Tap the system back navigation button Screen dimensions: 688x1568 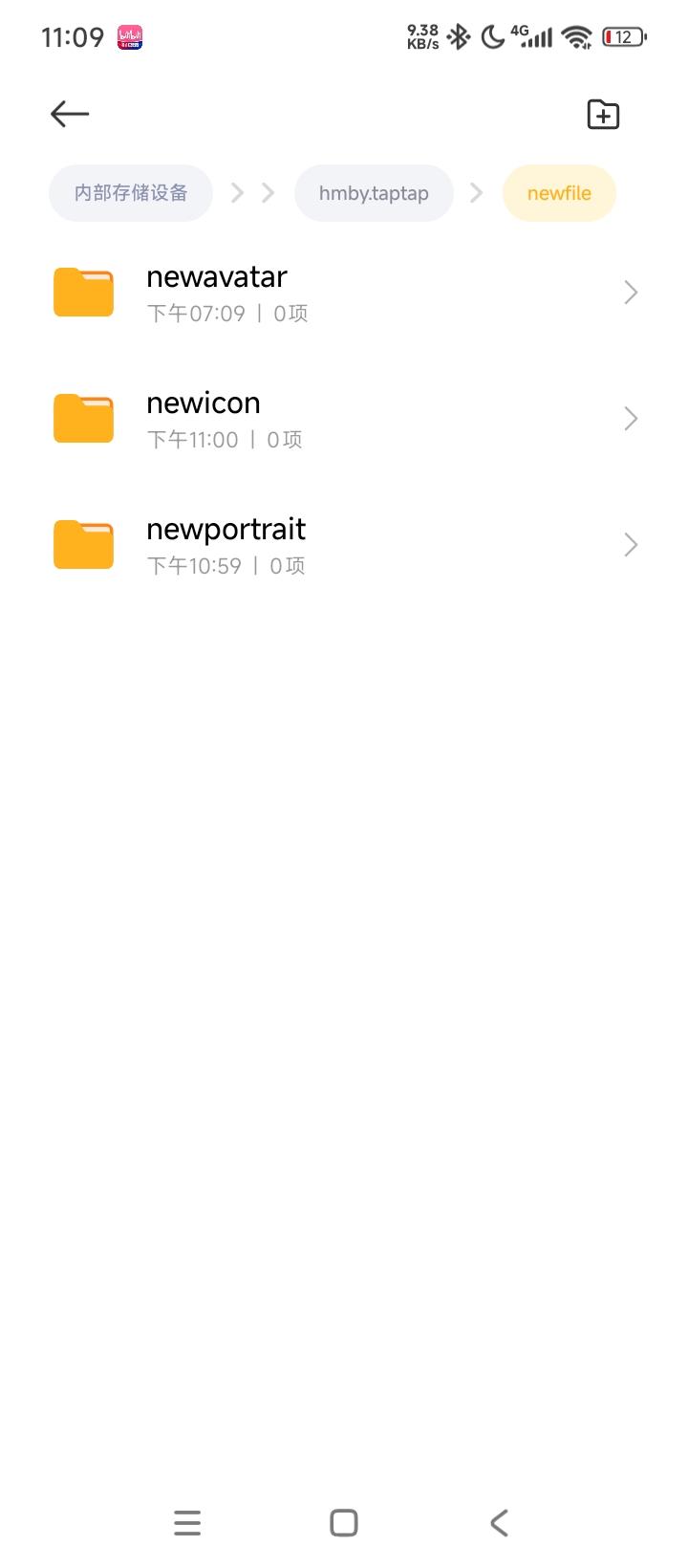499,1523
